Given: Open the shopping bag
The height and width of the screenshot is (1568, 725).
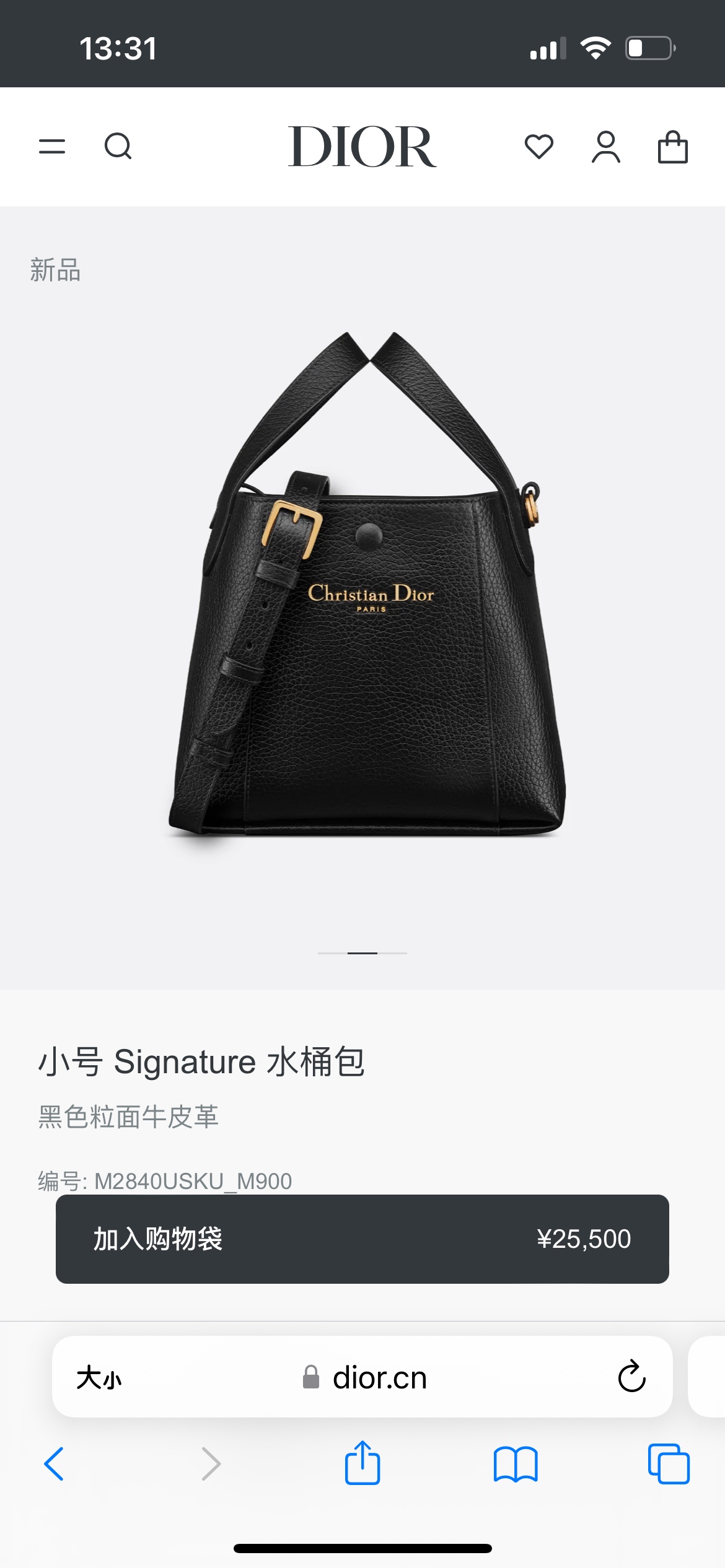Looking at the screenshot, I should (672, 147).
